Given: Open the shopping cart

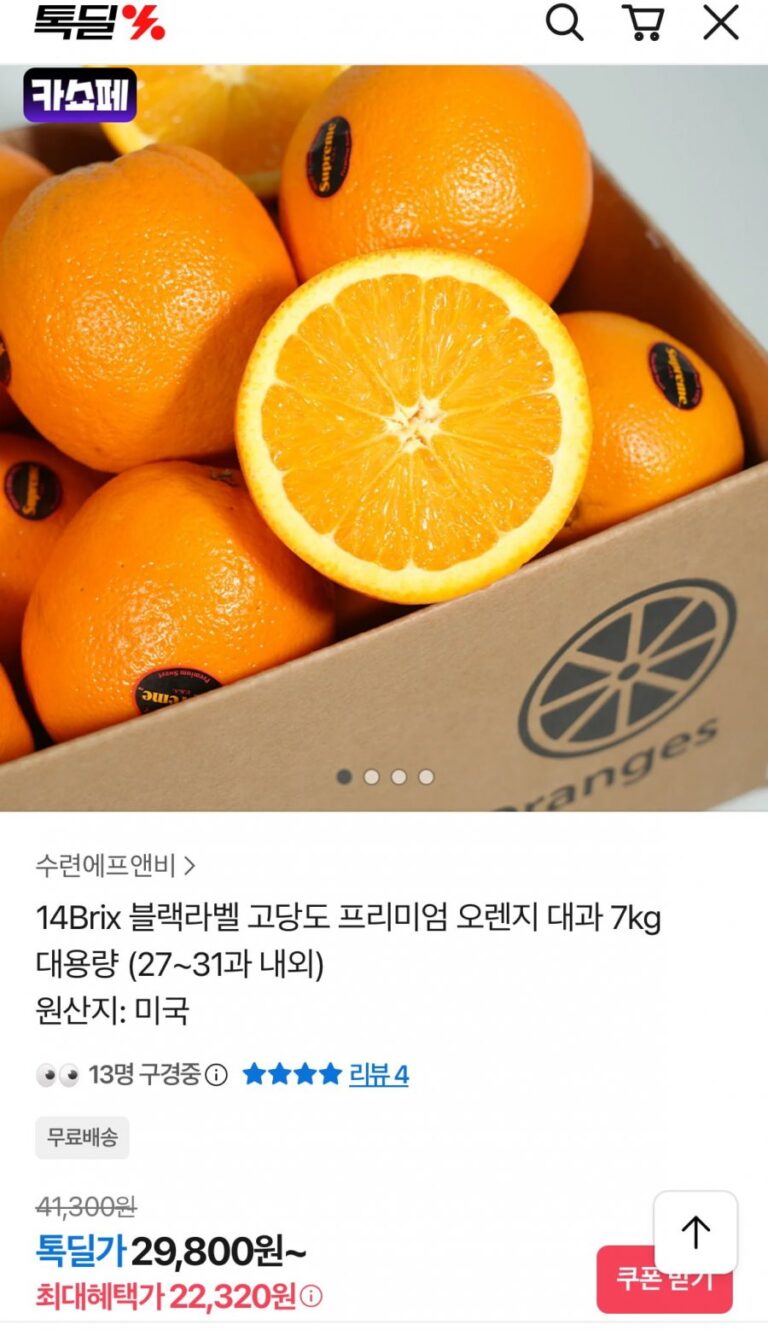Looking at the screenshot, I should [642, 22].
